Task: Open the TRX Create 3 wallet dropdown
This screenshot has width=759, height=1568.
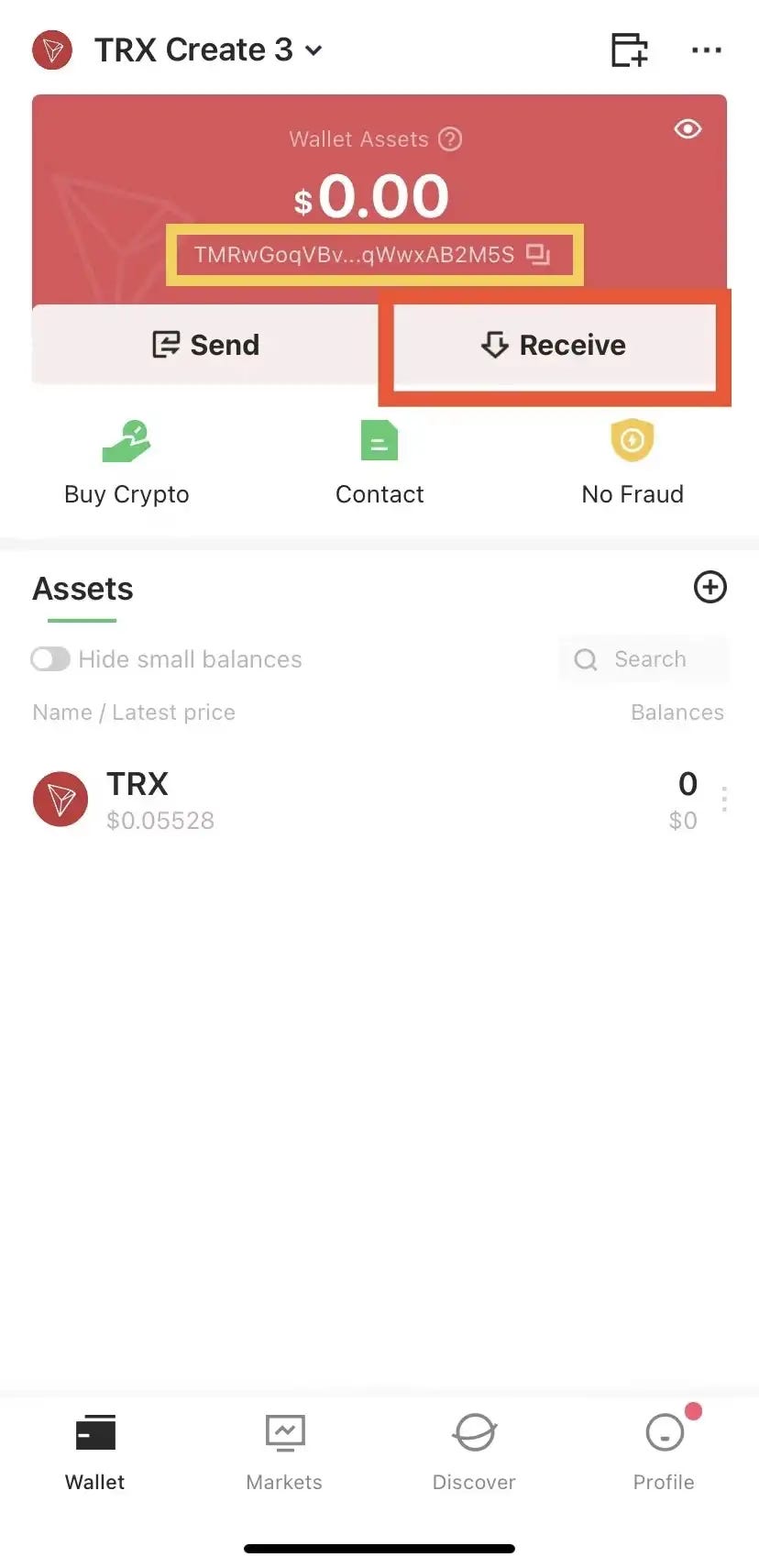Action: click(208, 50)
